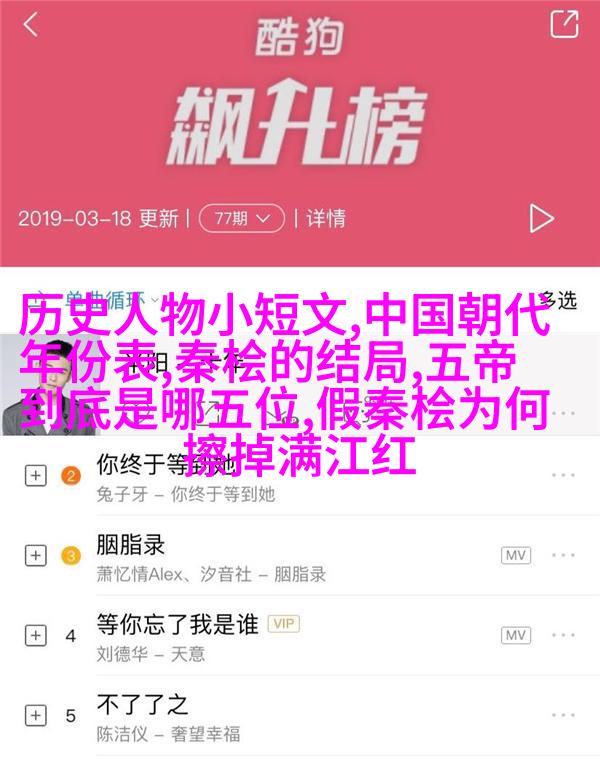Add 等你忘了我是谁 with its plus icon
This screenshot has width=600, height=759.
tap(35, 635)
